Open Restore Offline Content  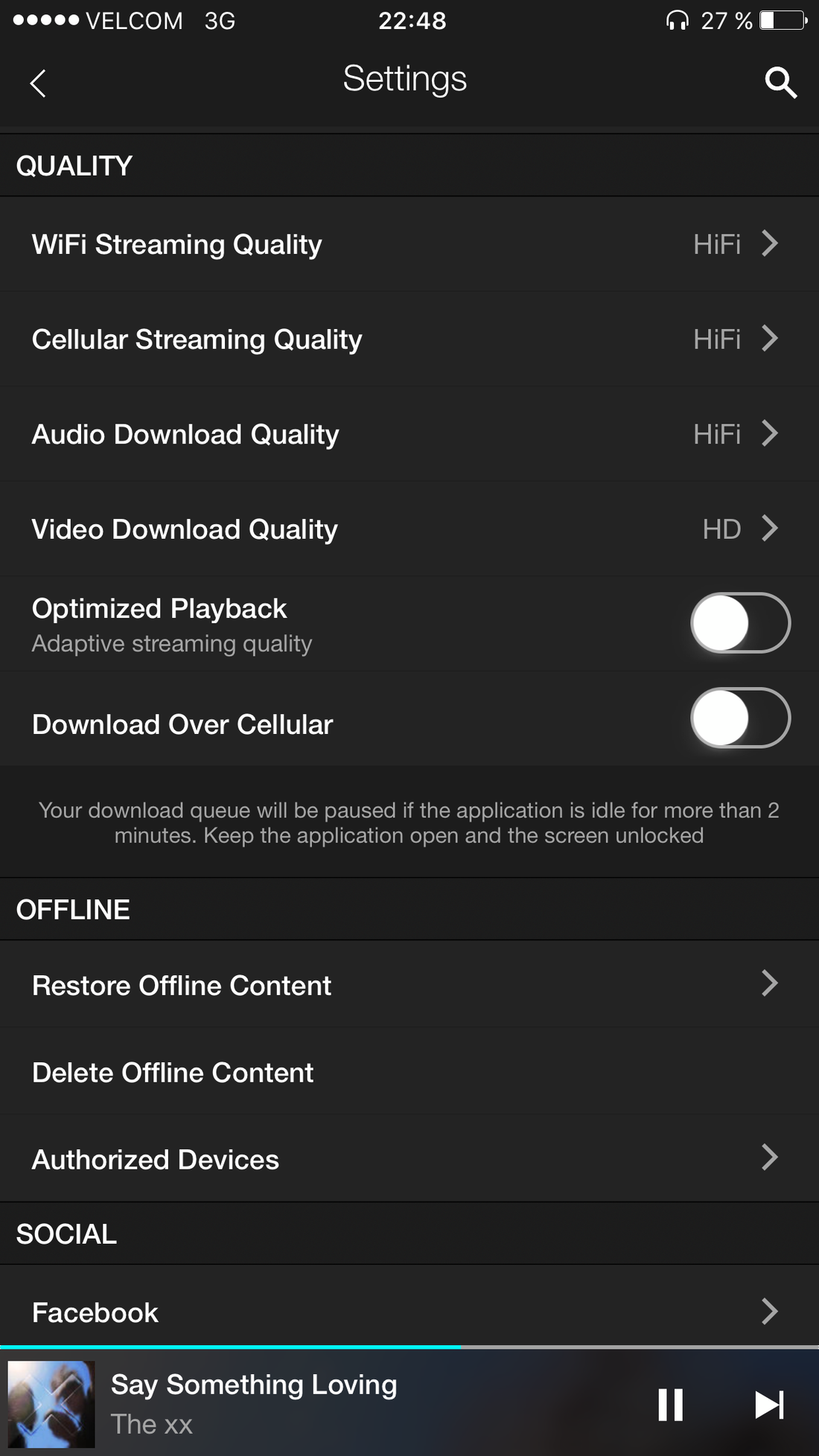tap(408, 985)
